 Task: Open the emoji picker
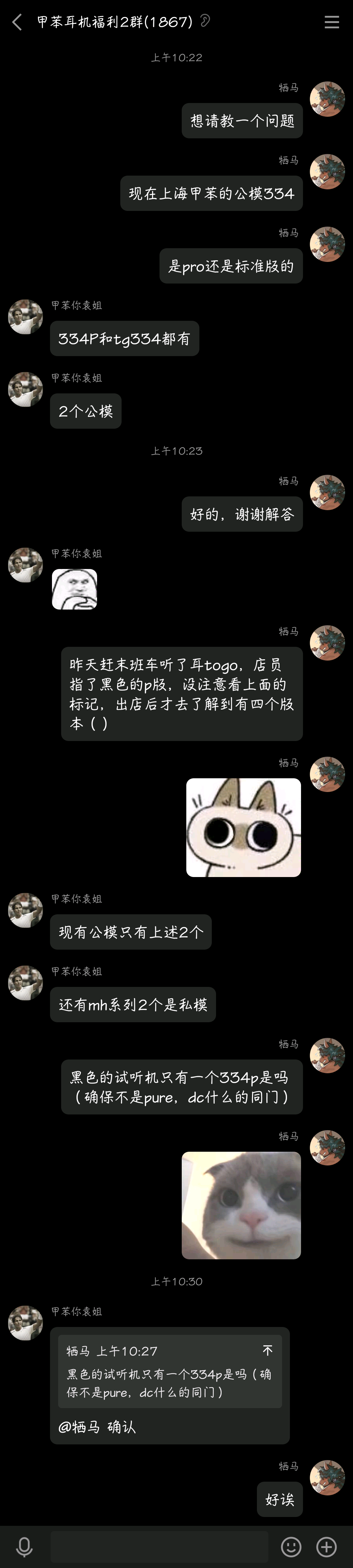[x=291, y=1546]
